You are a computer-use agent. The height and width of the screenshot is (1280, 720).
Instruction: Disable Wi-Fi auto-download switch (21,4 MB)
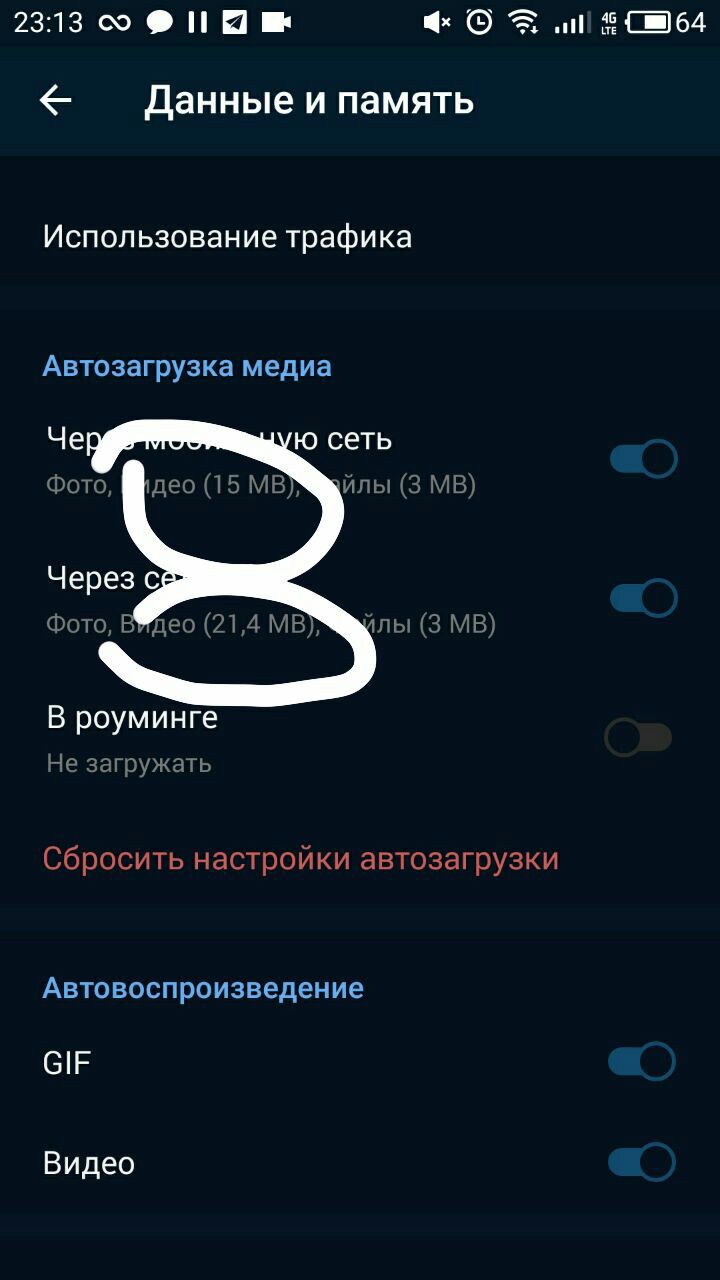click(643, 598)
